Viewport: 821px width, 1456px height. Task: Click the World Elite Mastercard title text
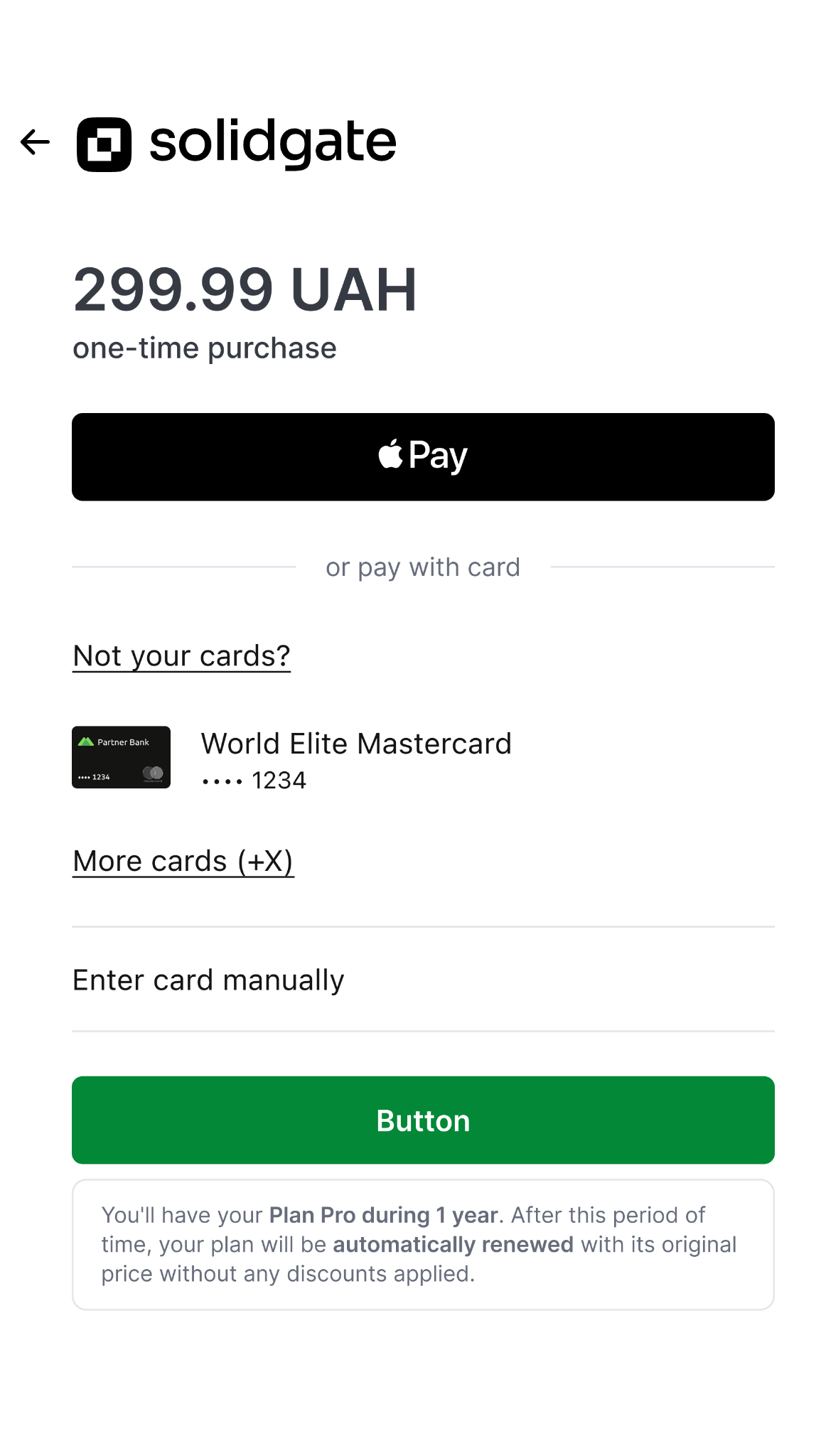coord(356,743)
